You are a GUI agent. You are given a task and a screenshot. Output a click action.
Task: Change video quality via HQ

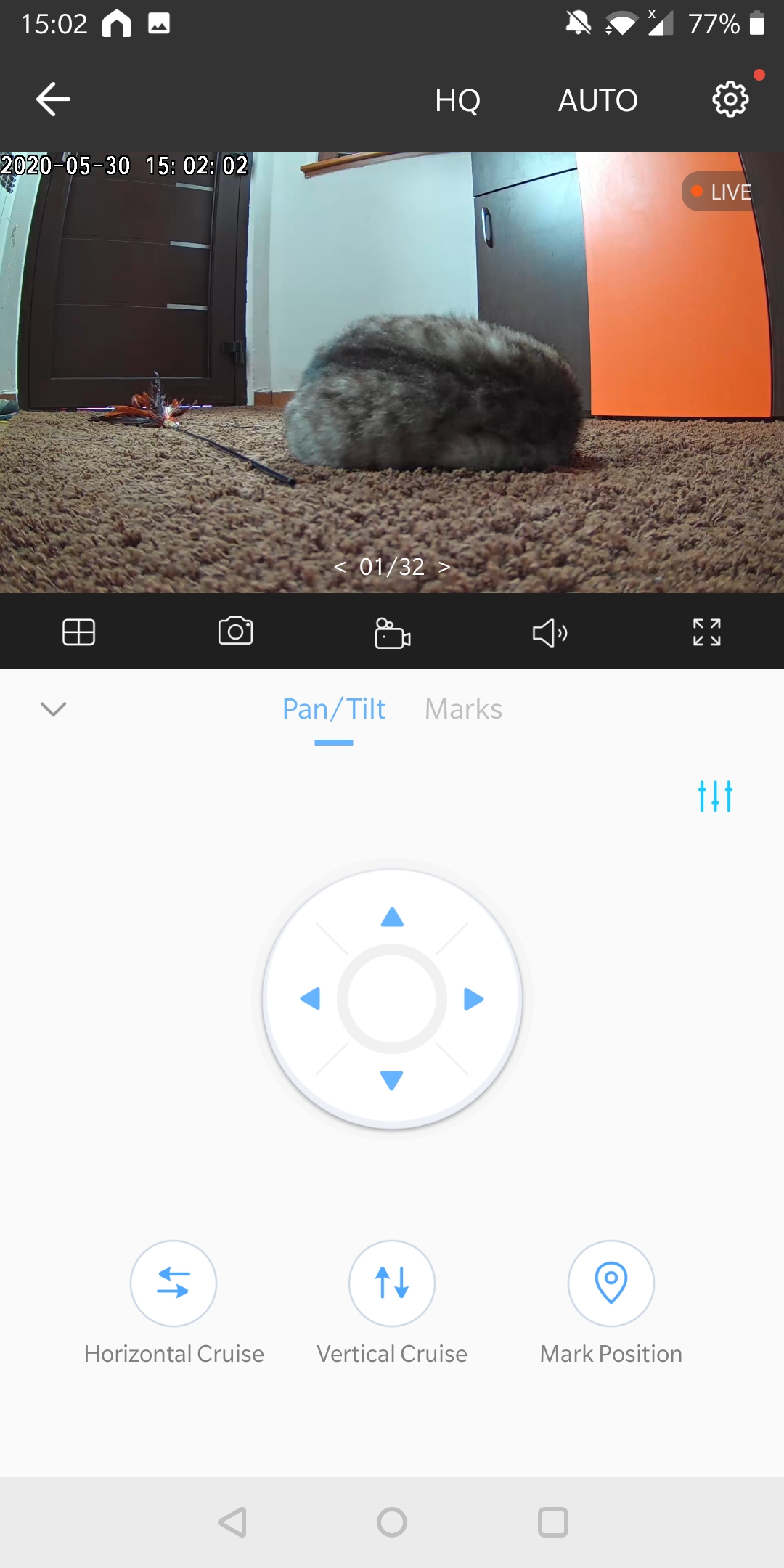pos(457,100)
